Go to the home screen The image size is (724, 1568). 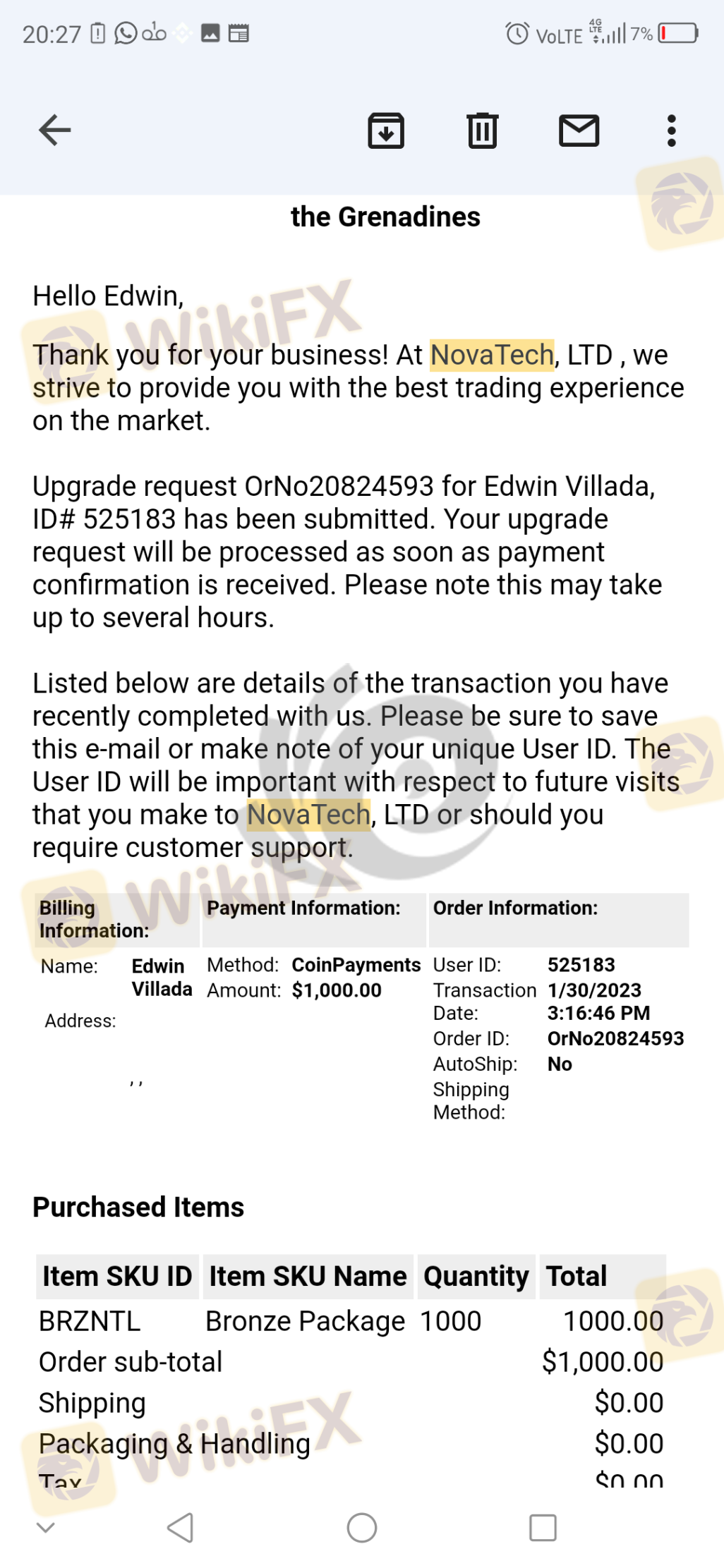click(361, 1527)
